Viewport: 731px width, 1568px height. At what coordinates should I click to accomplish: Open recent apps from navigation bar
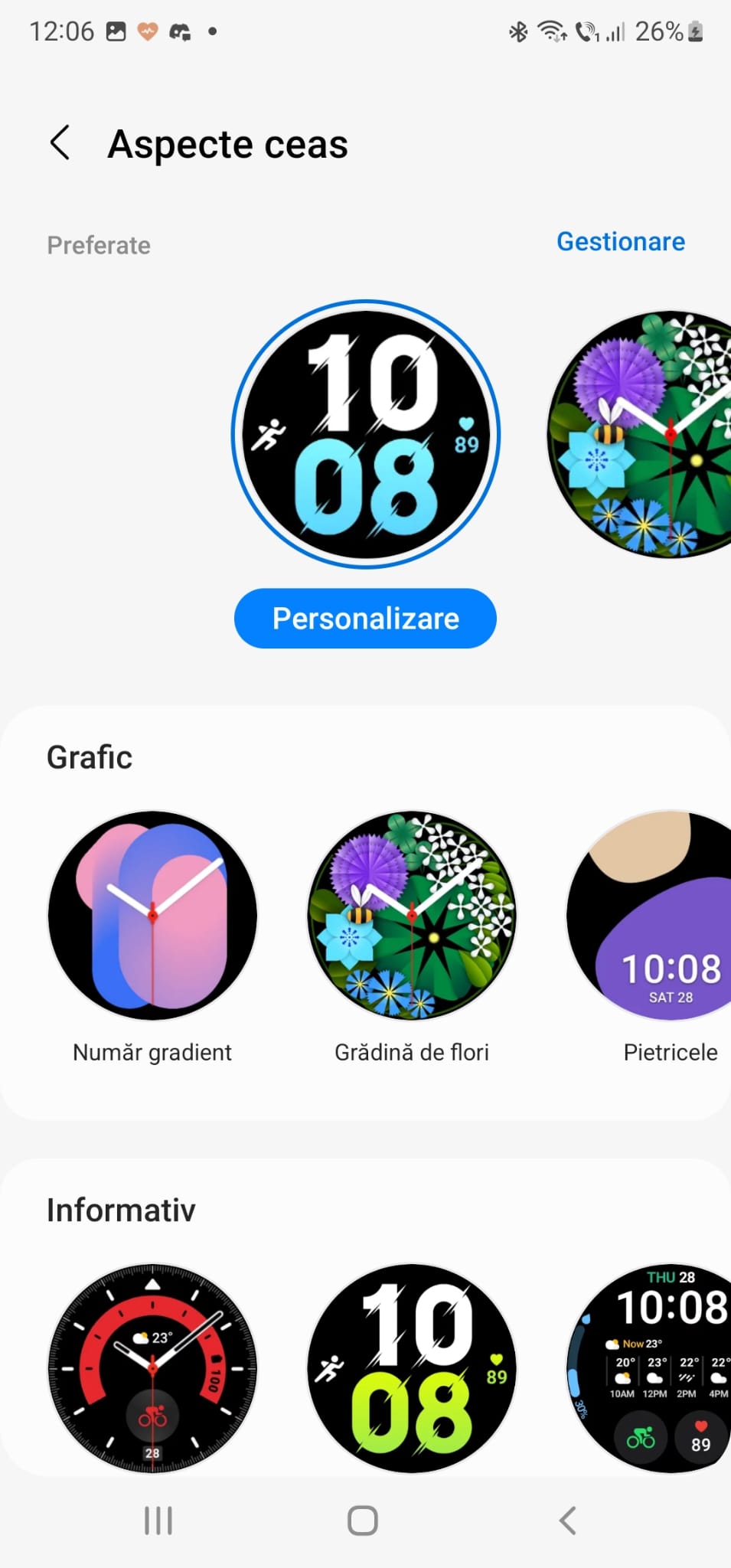click(158, 1521)
